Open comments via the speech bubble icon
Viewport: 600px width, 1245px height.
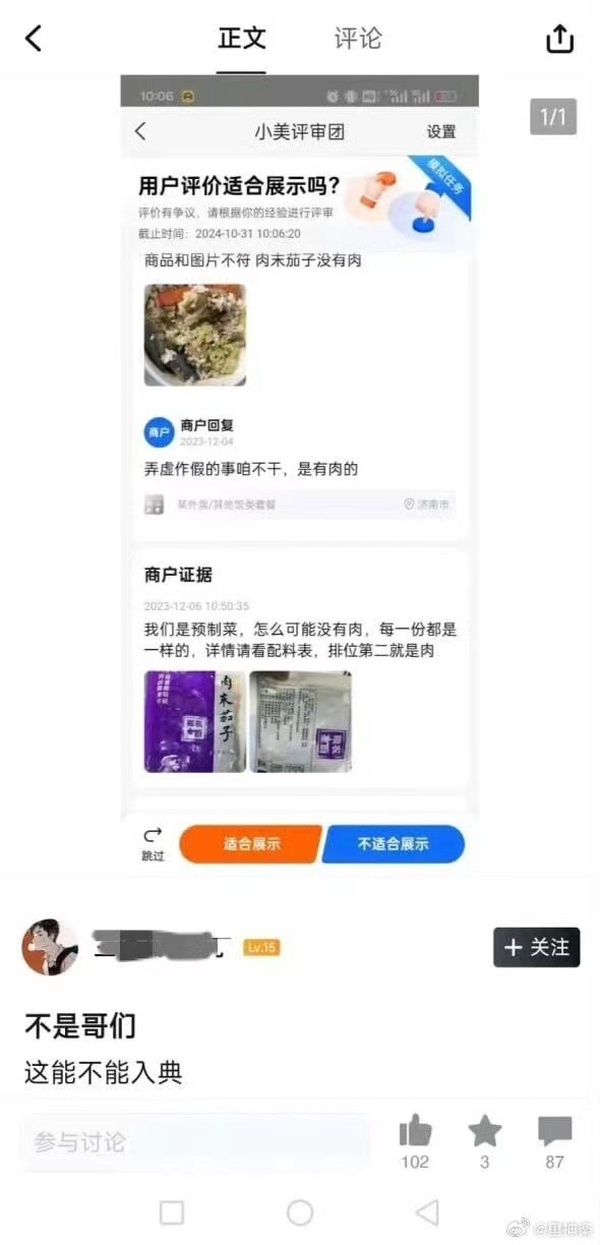(x=555, y=1131)
